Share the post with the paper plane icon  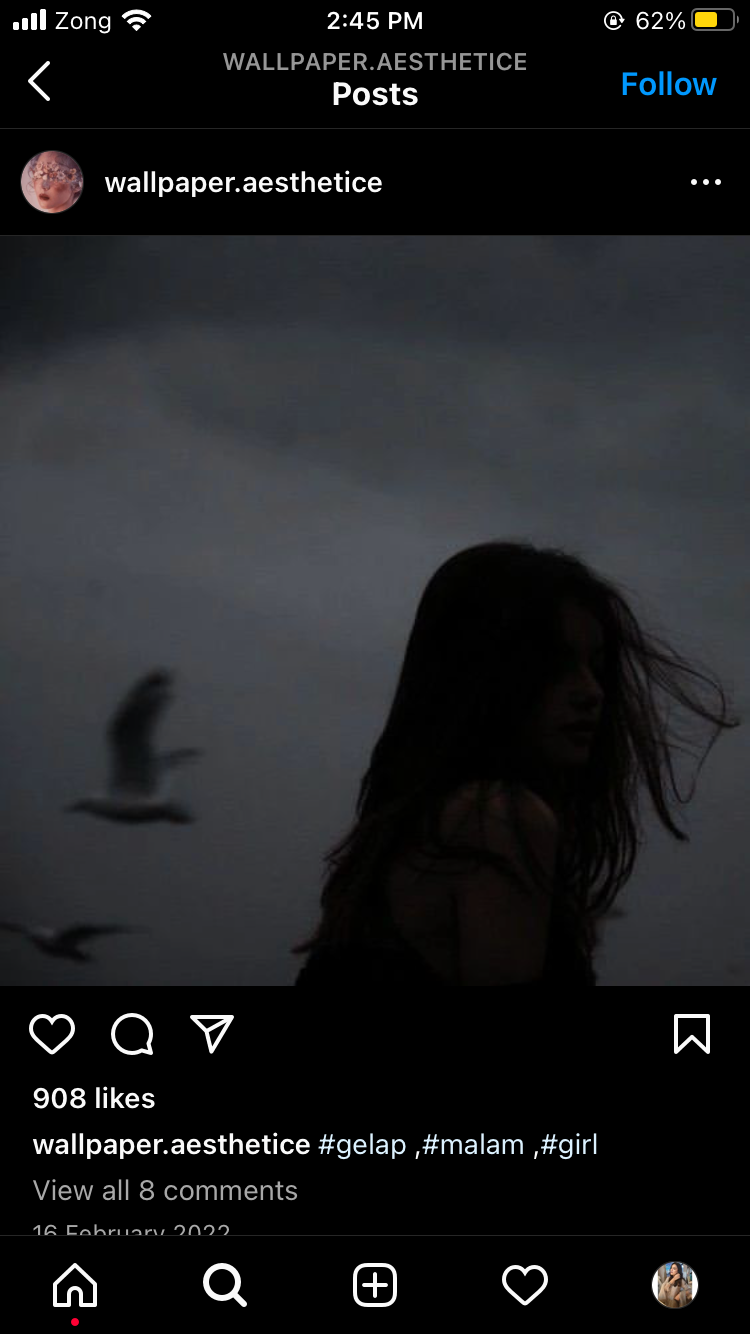click(212, 1034)
